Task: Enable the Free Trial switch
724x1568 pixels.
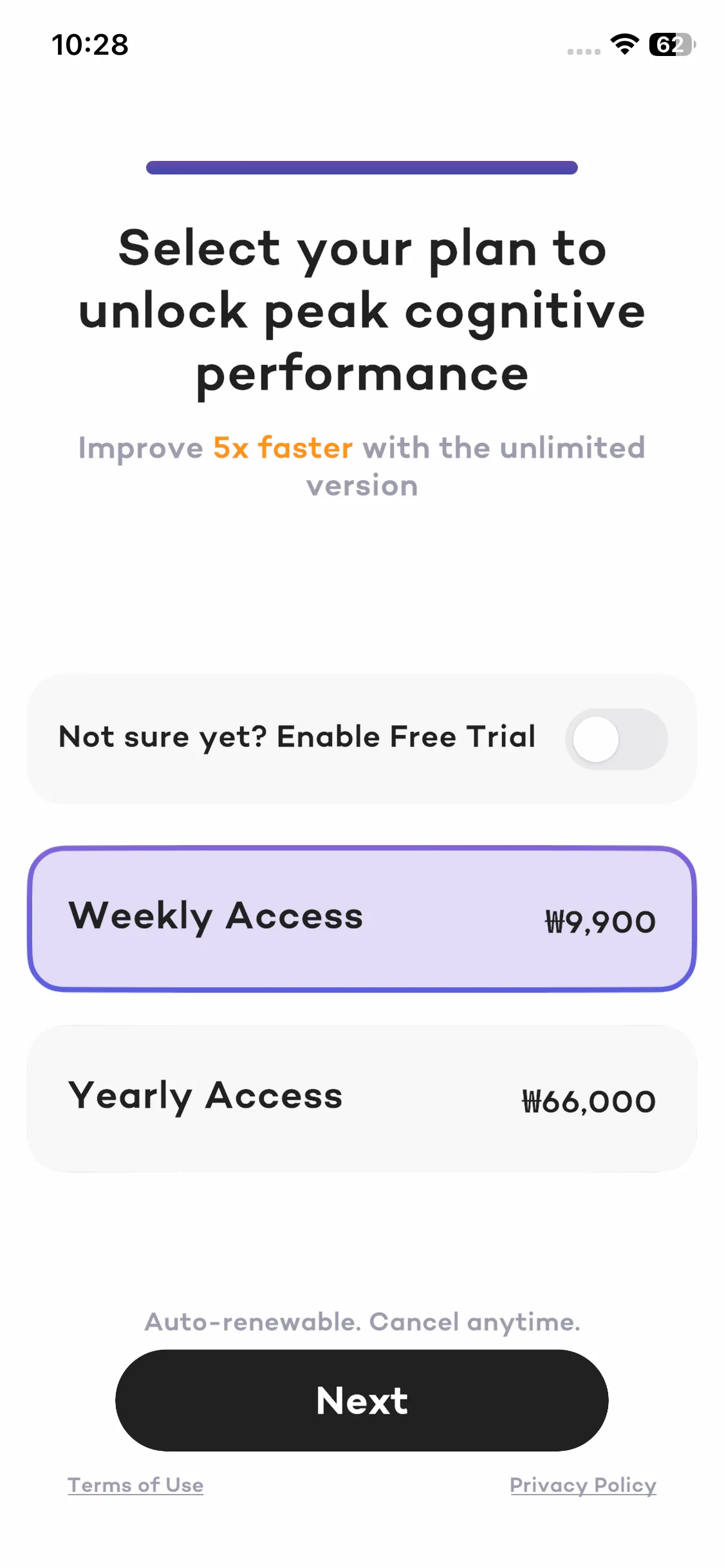Action: coord(616,739)
